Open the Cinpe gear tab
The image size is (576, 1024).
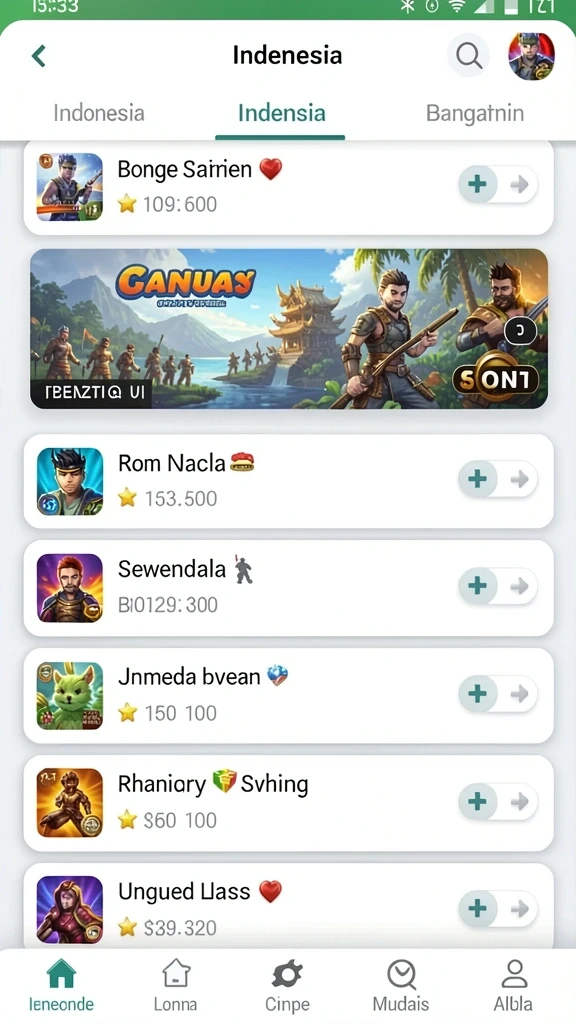tap(287, 985)
